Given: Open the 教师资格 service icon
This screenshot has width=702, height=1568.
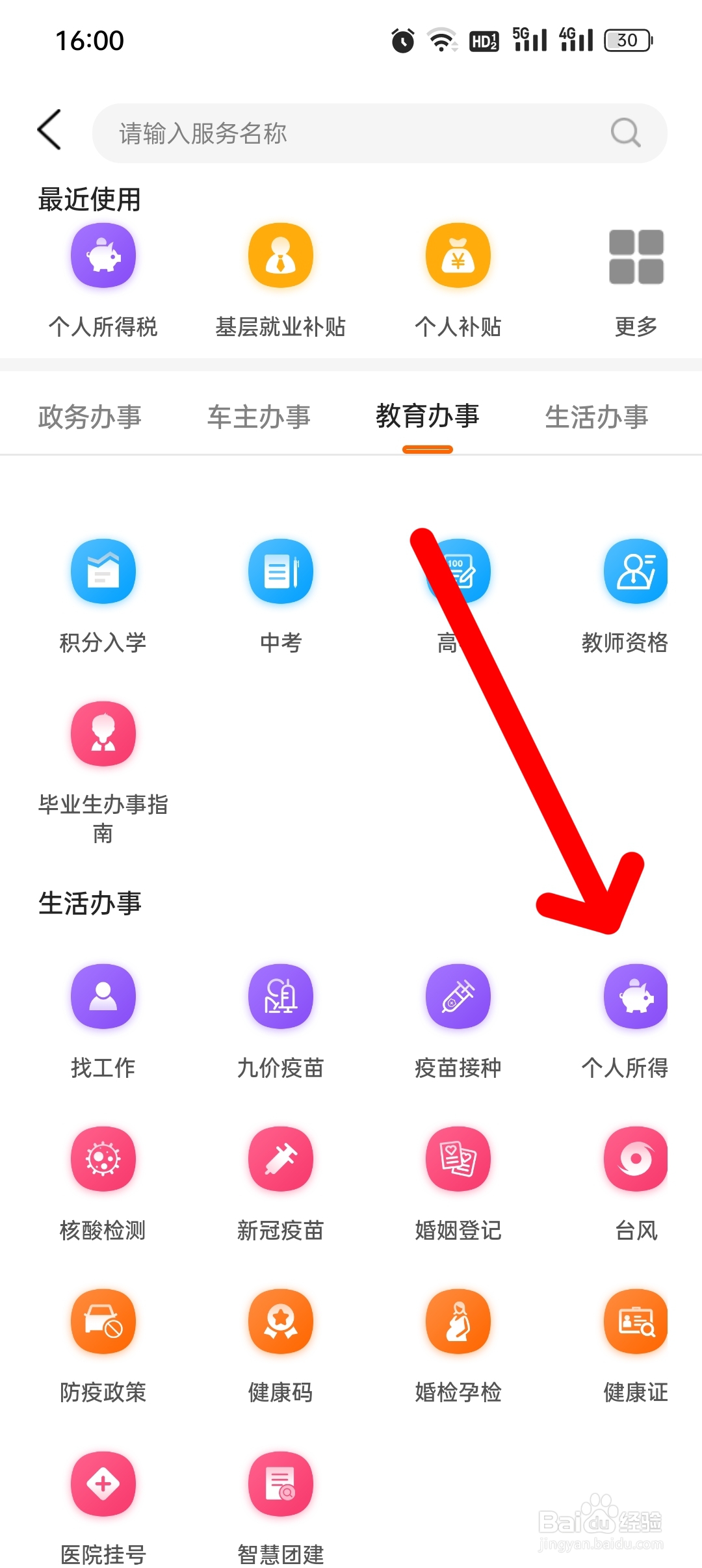Looking at the screenshot, I should pyautogui.click(x=635, y=571).
